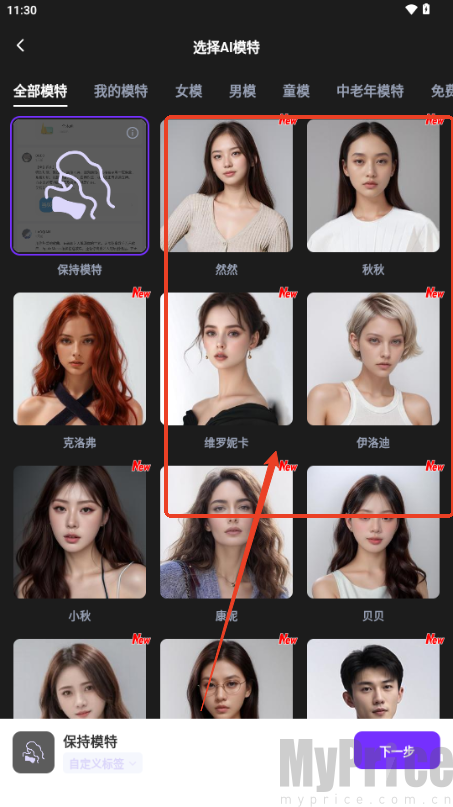Select the 保持模特 tile
This screenshot has width=453, height=807.
click(x=80, y=186)
